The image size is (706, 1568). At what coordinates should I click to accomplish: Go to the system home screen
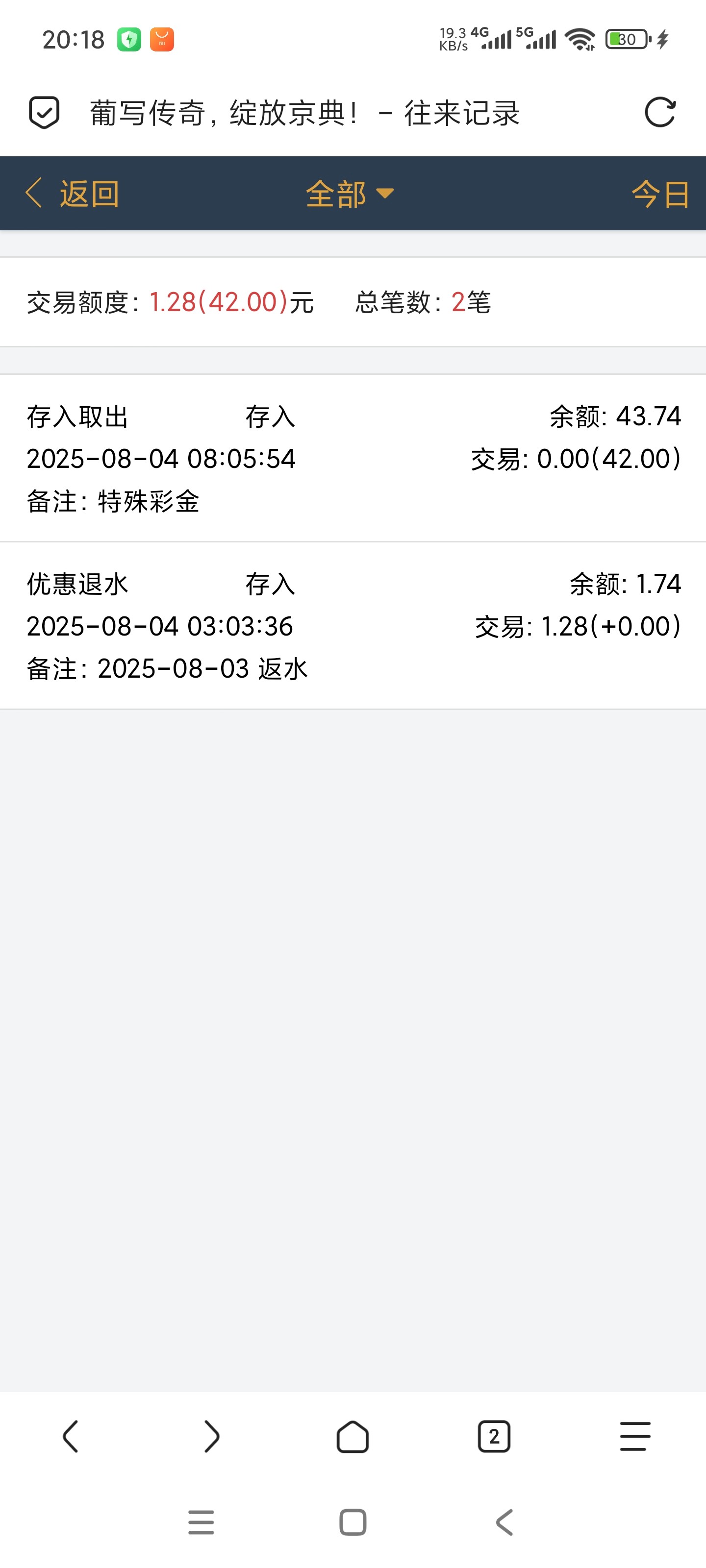click(x=353, y=1522)
